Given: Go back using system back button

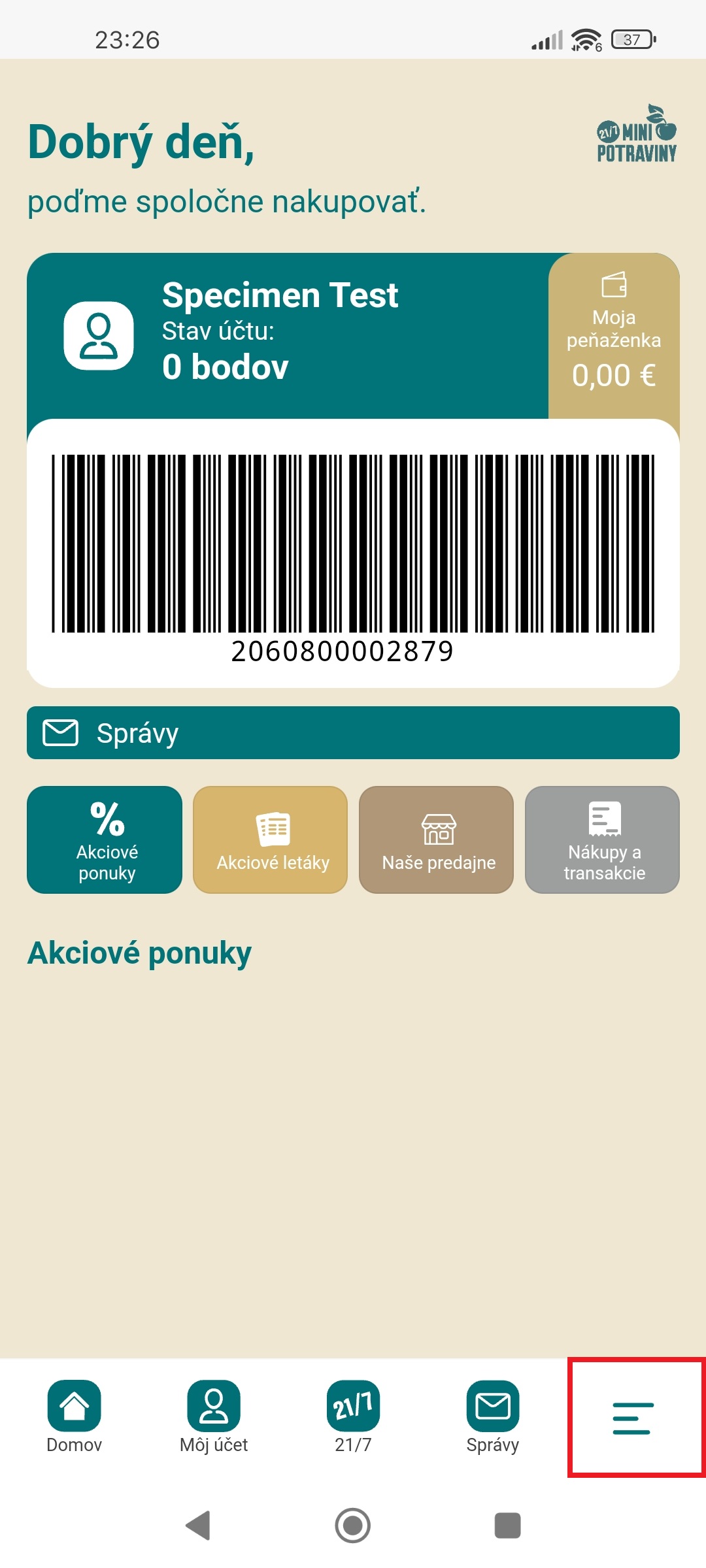Looking at the screenshot, I should pos(198,1526).
